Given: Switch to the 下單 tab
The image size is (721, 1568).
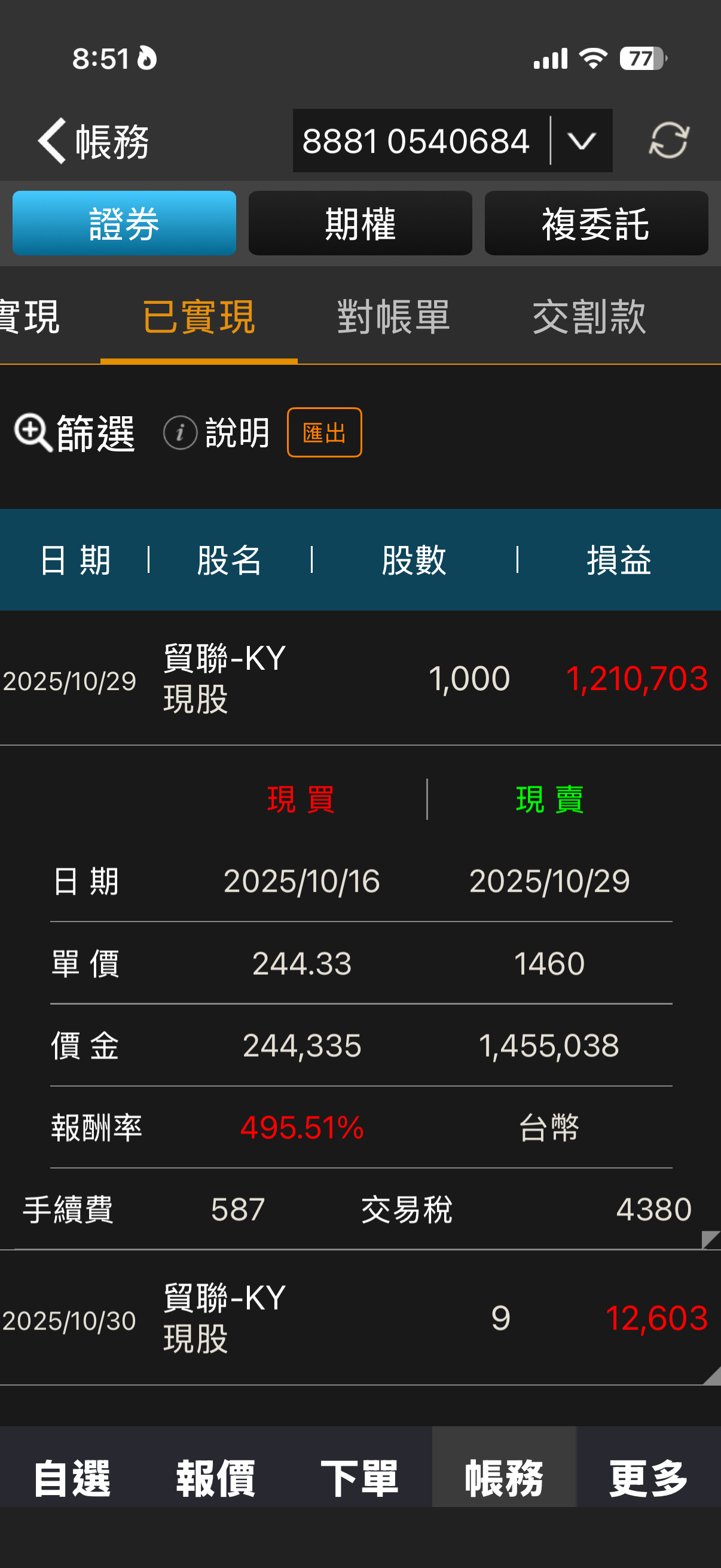Looking at the screenshot, I should point(359,1478).
